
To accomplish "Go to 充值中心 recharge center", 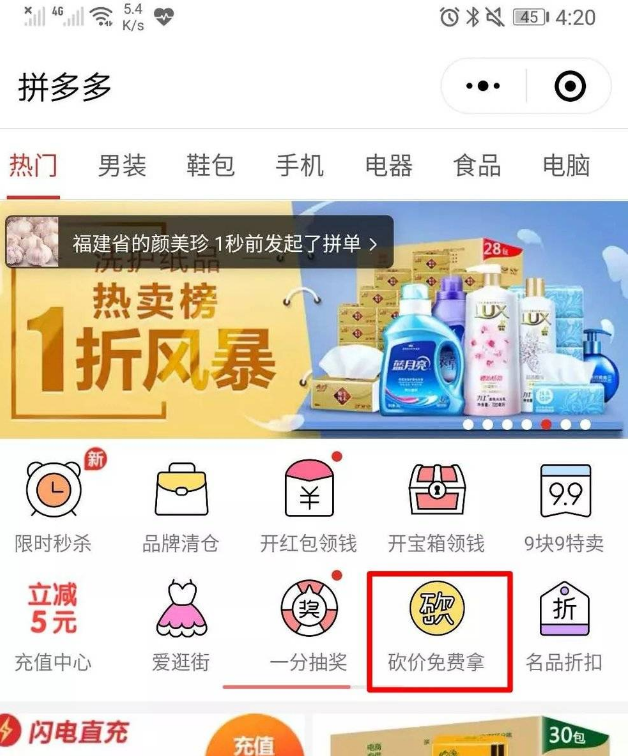I will click(54, 627).
